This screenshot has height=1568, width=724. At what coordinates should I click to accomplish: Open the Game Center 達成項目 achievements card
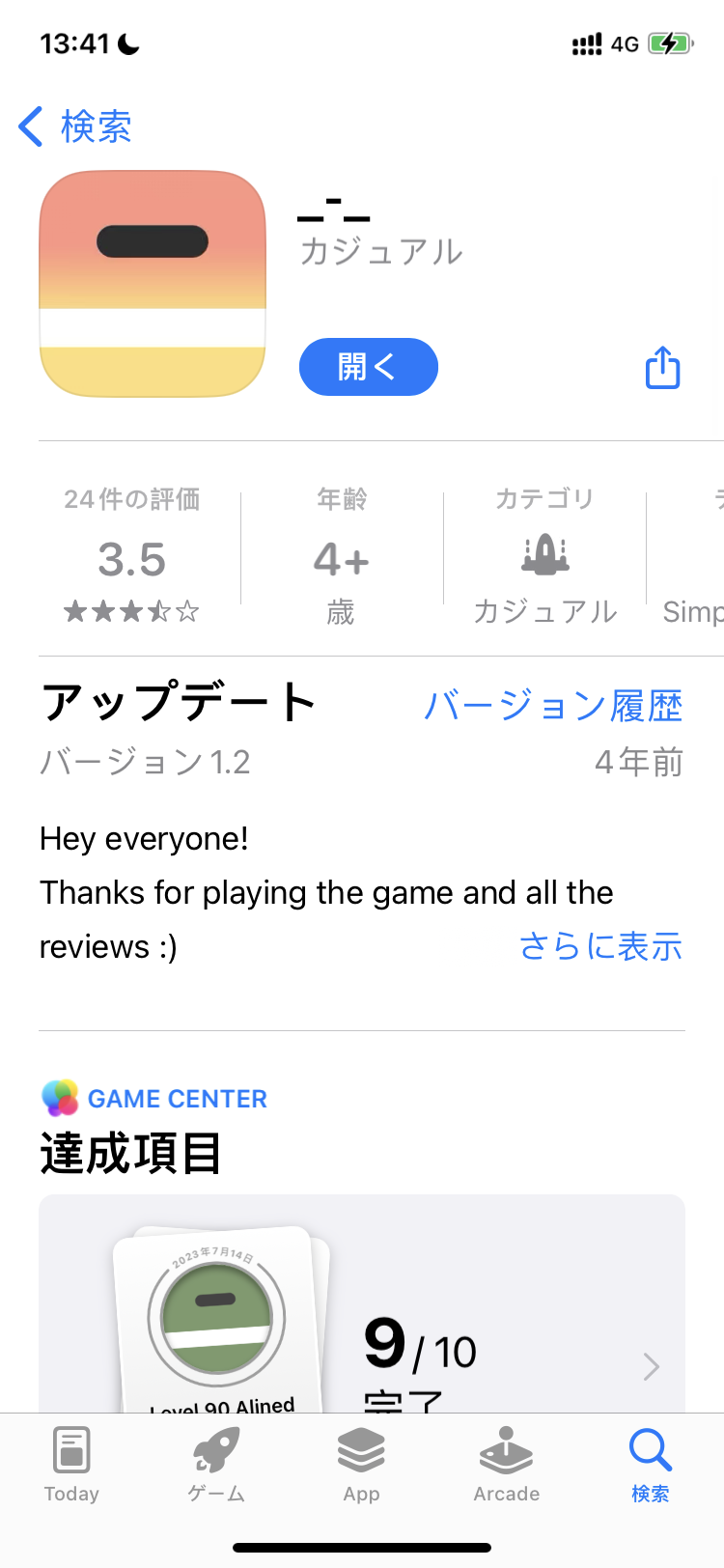click(362, 1303)
